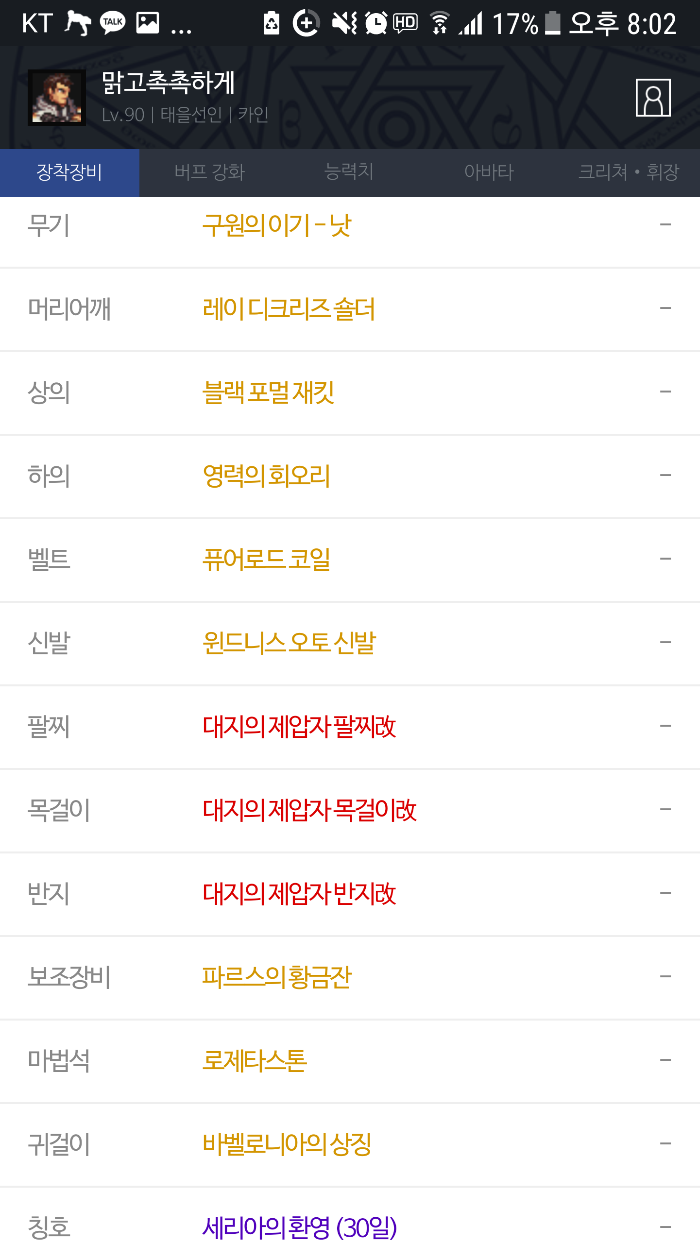Image resolution: width=700 pixels, height=1244 pixels.
Task: Open weapon item 구원의 이기 - 낫
Action: point(277,225)
